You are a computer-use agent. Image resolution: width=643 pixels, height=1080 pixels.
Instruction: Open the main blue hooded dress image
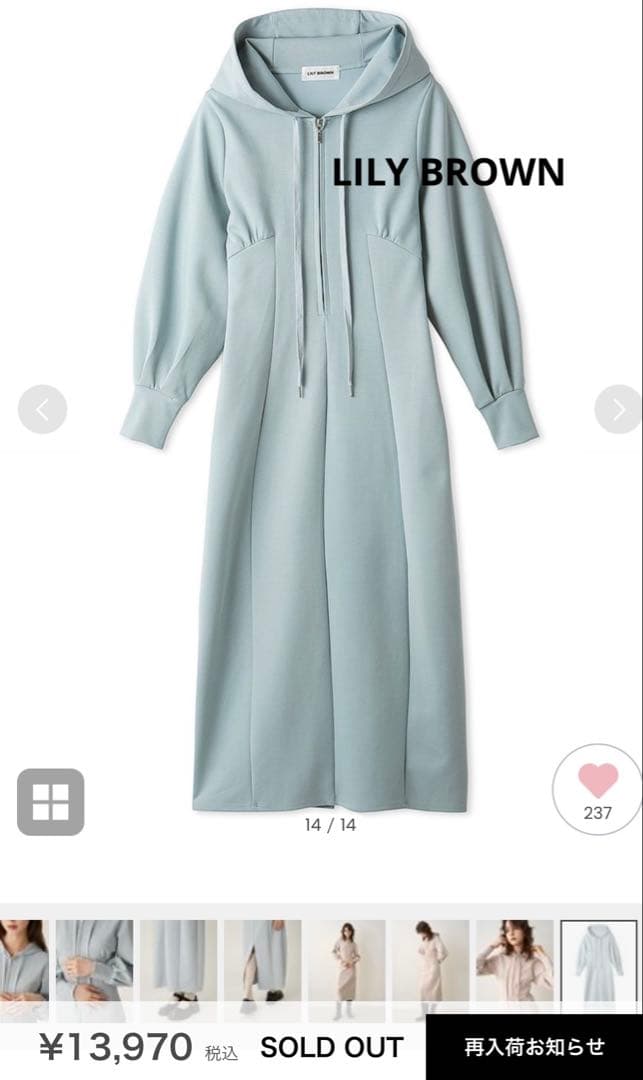[x=330, y=420]
